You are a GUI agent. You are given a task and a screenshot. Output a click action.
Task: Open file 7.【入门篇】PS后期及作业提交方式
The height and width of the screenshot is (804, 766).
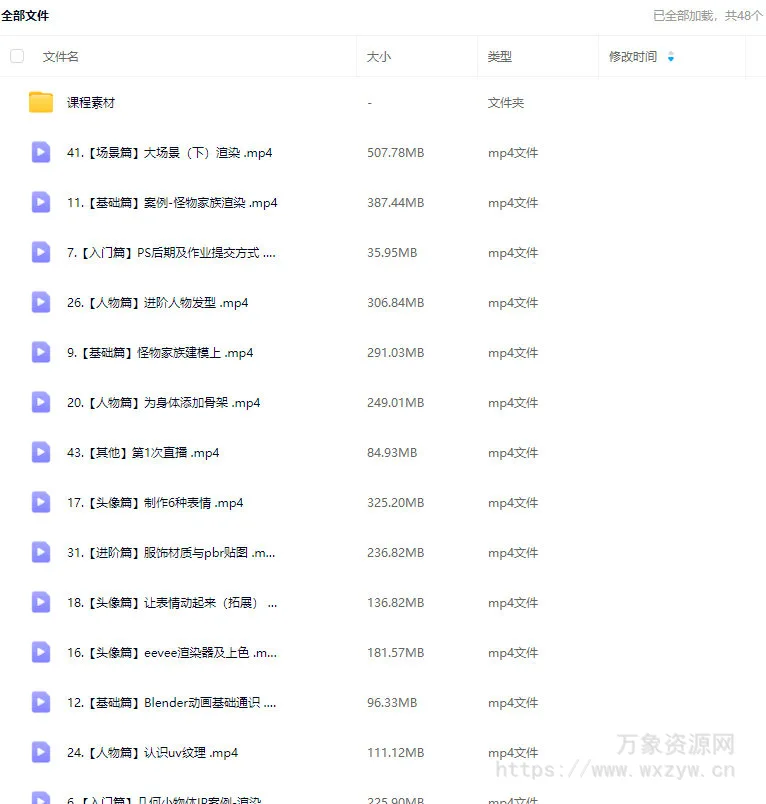click(170, 253)
